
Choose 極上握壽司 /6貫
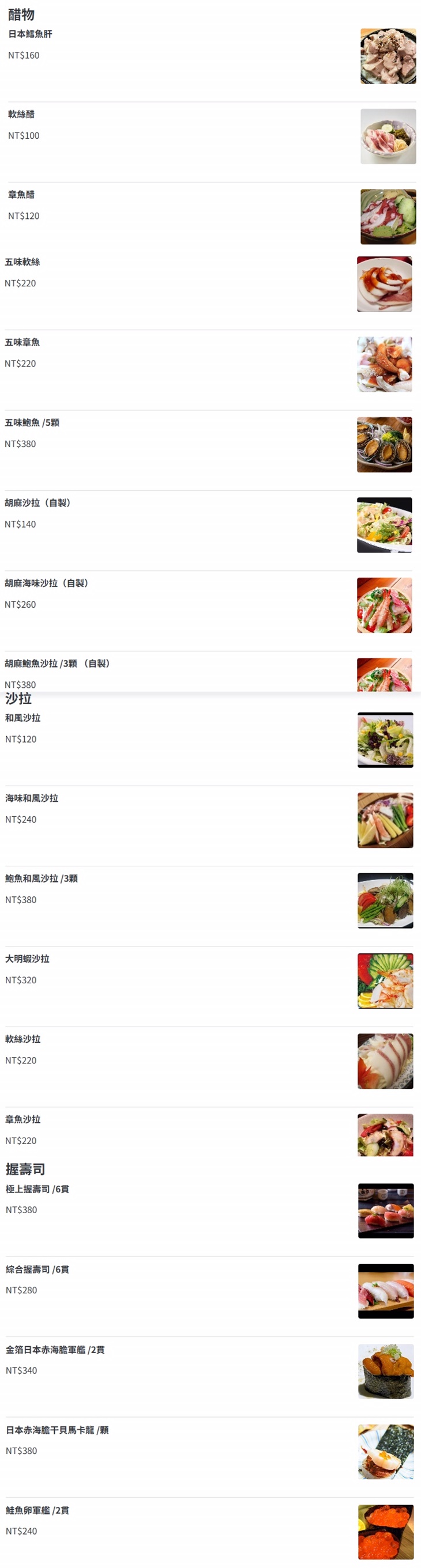point(37,1190)
